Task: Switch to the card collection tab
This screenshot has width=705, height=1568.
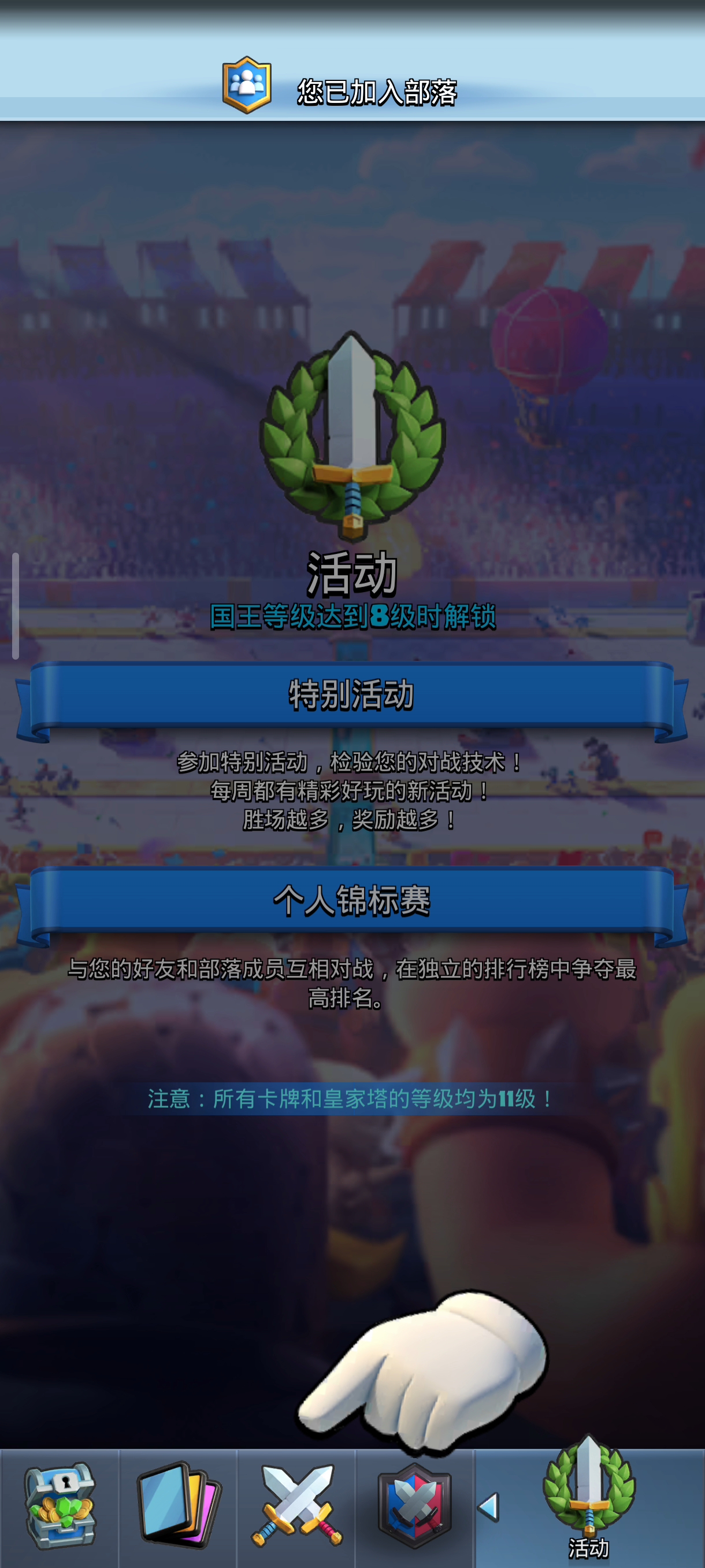Action: tap(177, 1507)
